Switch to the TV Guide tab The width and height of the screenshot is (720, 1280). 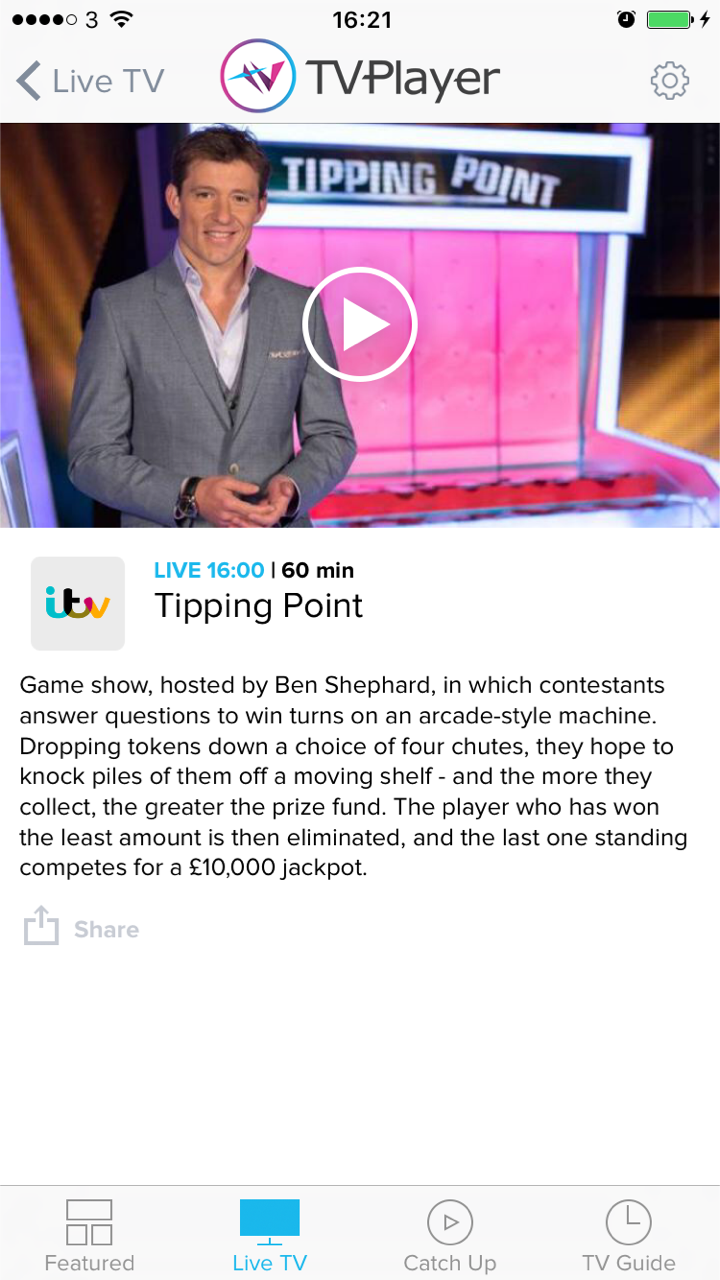(x=628, y=1236)
